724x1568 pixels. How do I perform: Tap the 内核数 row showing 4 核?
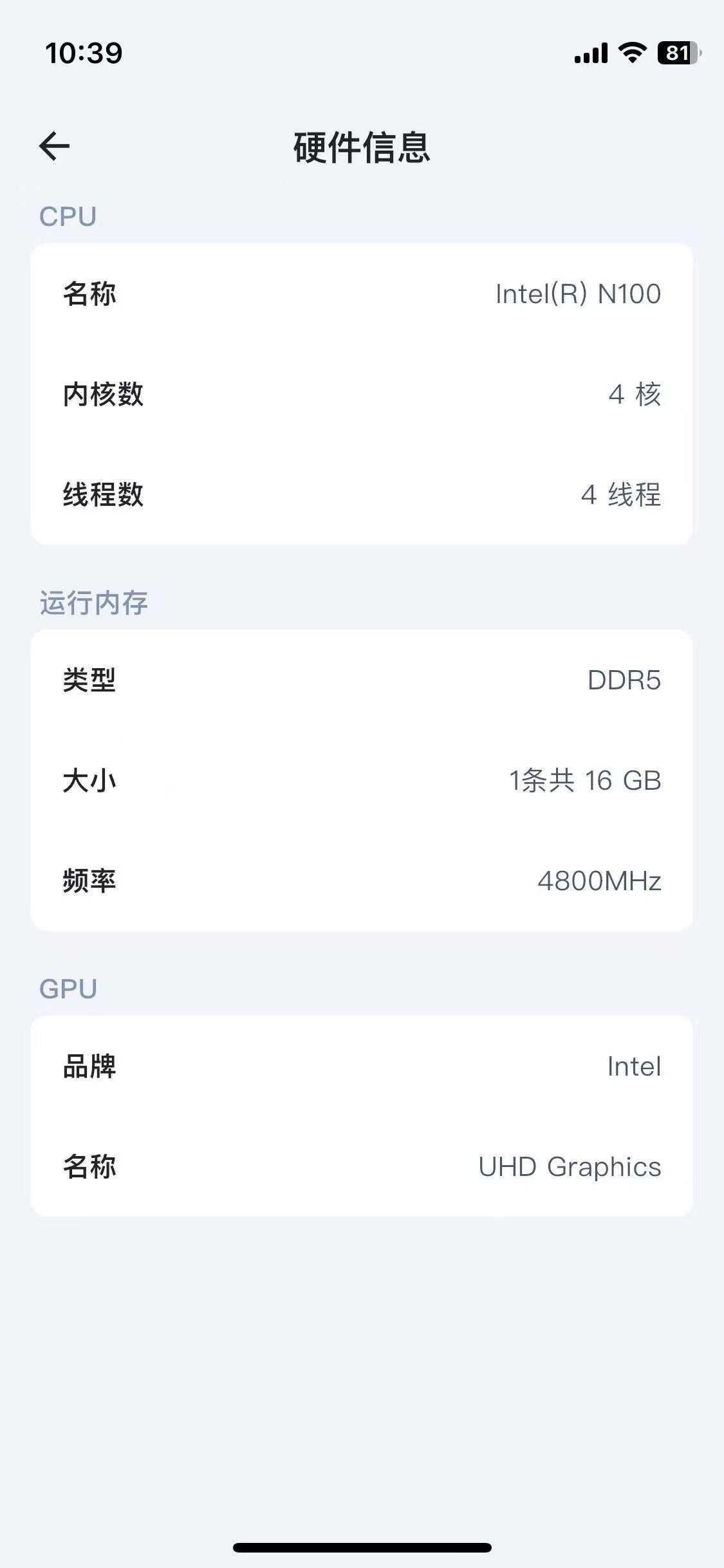pos(360,395)
